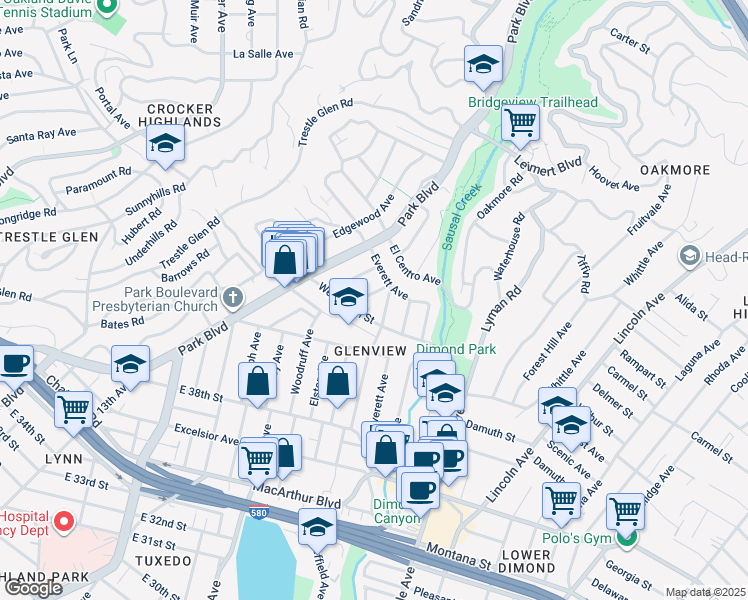Screen dimensions: 748x600
Task: Open the Polo's Gym place pin
Action: [627, 540]
